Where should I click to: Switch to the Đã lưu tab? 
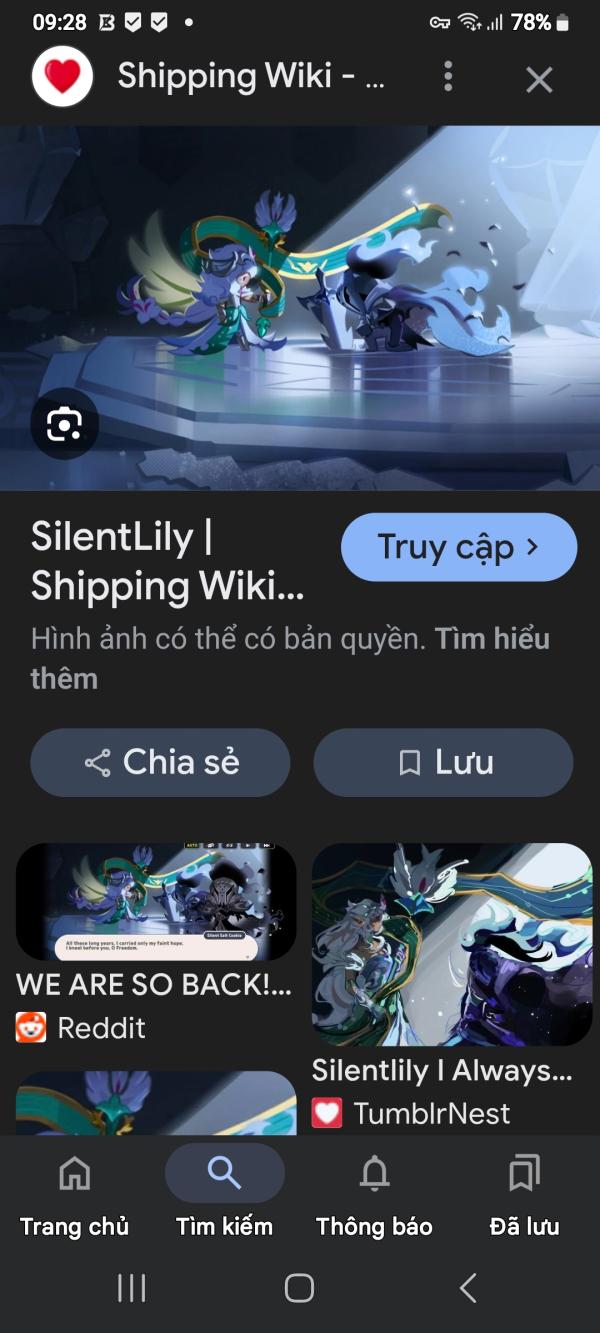click(524, 1196)
